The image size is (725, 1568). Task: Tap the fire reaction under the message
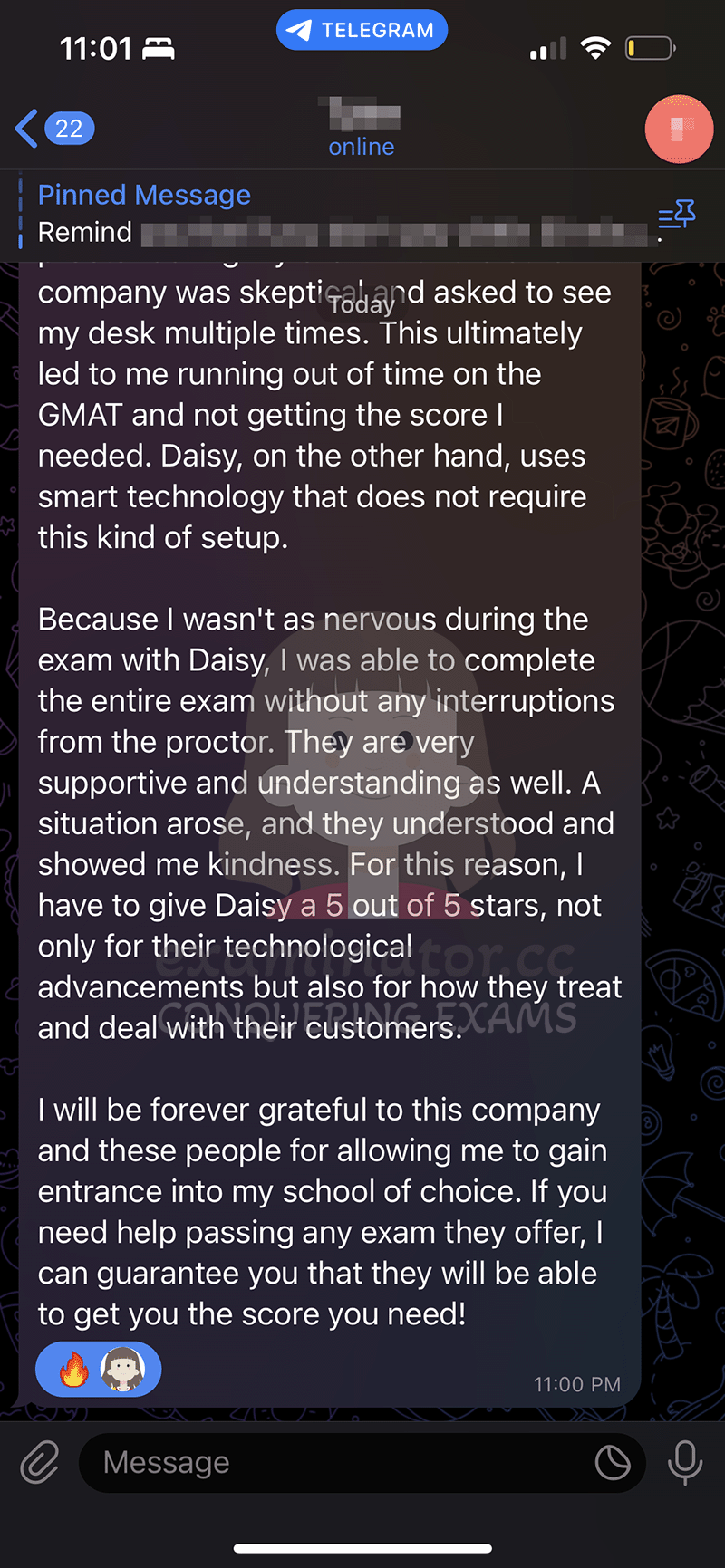tap(73, 1369)
